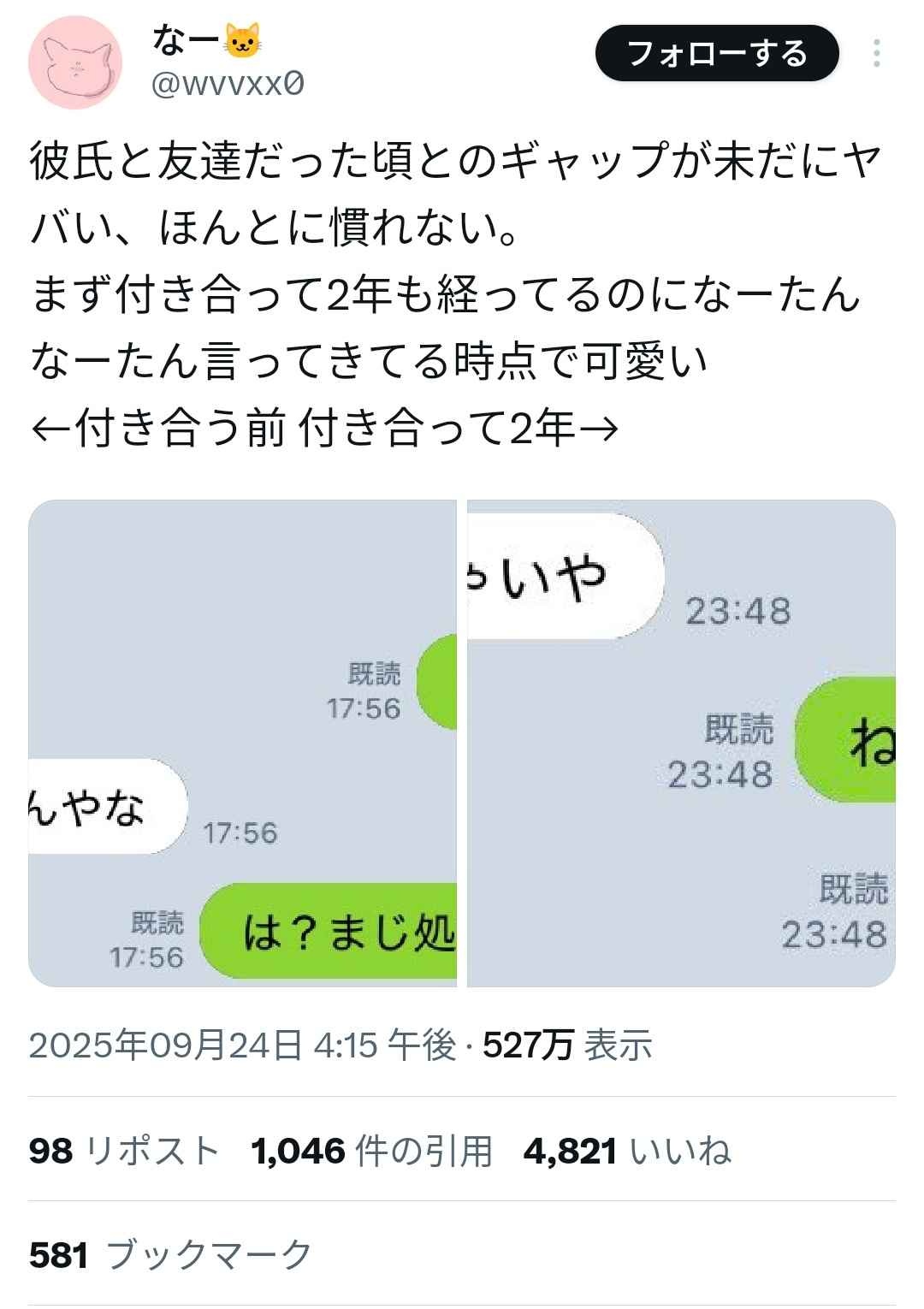Open the three-dot overflow menu
Screen dimensions: 924x1309
[x=876, y=54]
